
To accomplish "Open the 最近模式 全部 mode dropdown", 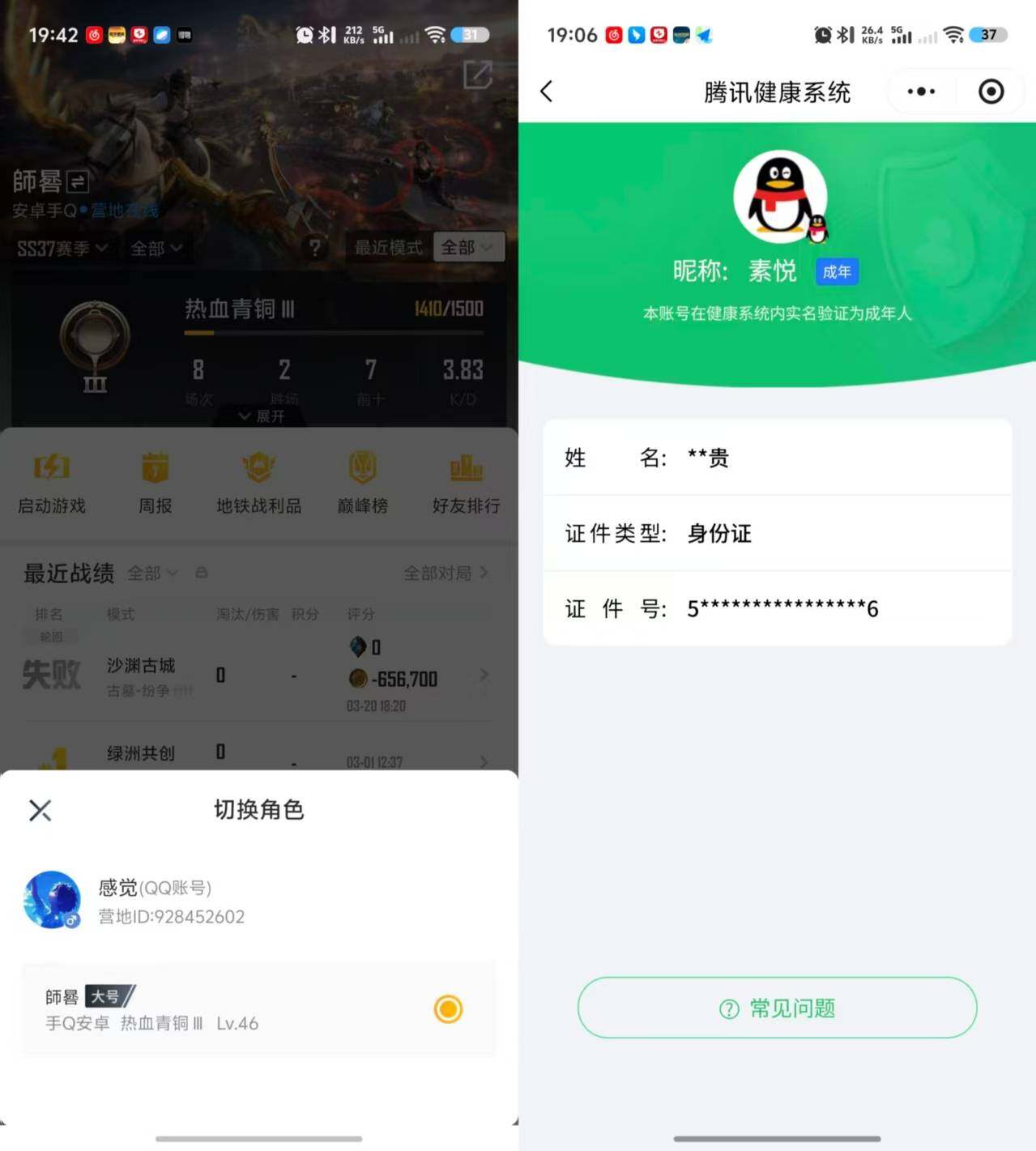I will [468, 248].
